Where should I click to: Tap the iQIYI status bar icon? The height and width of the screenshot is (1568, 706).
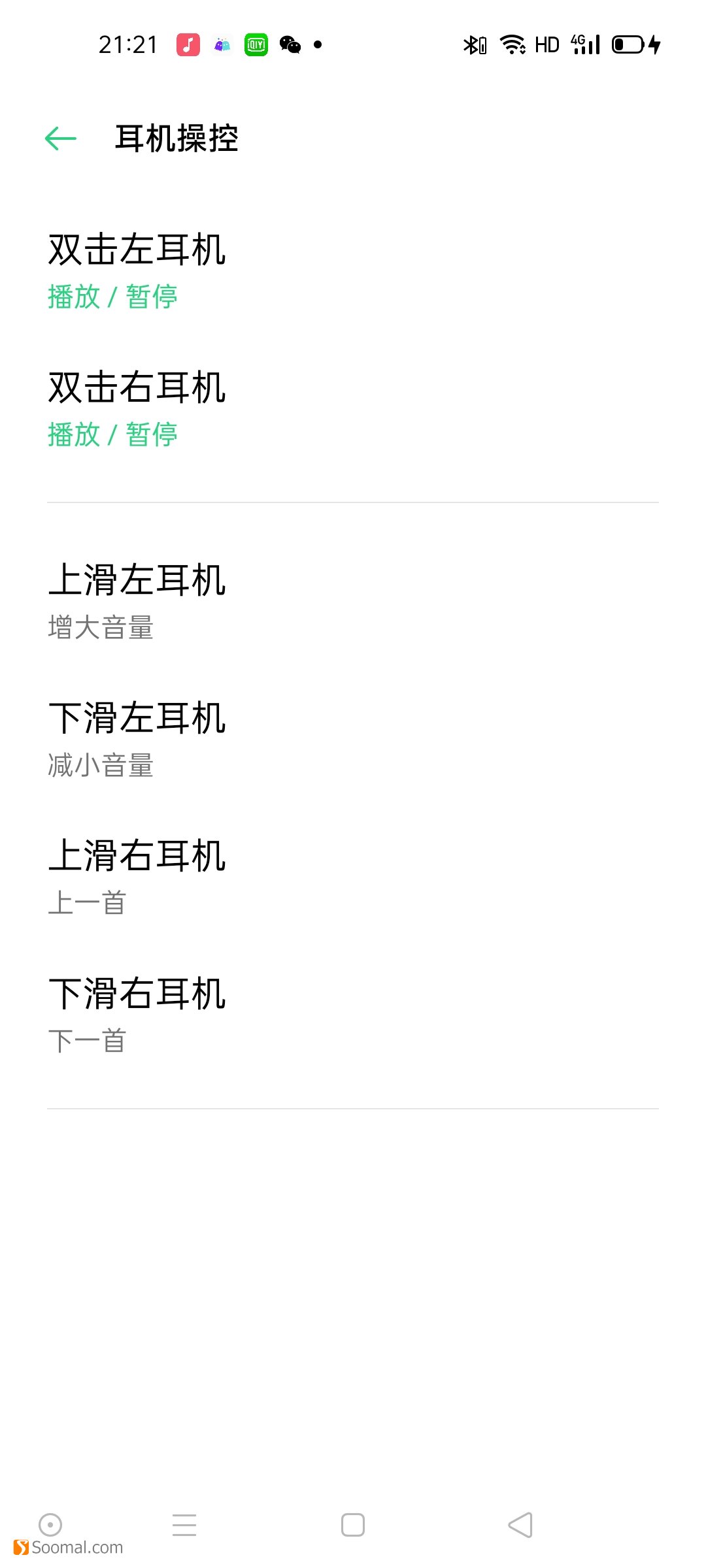click(x=257, y=44)
